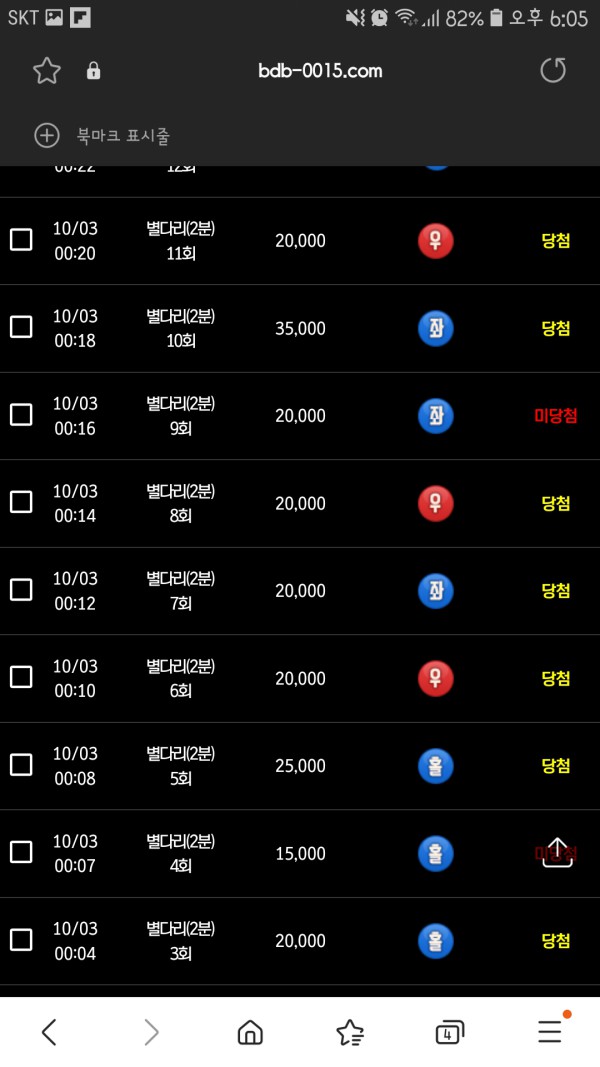Select the 7회 entry checkbox
Viewport: 600px width, 1067px height.
click(x=21, y=590)
